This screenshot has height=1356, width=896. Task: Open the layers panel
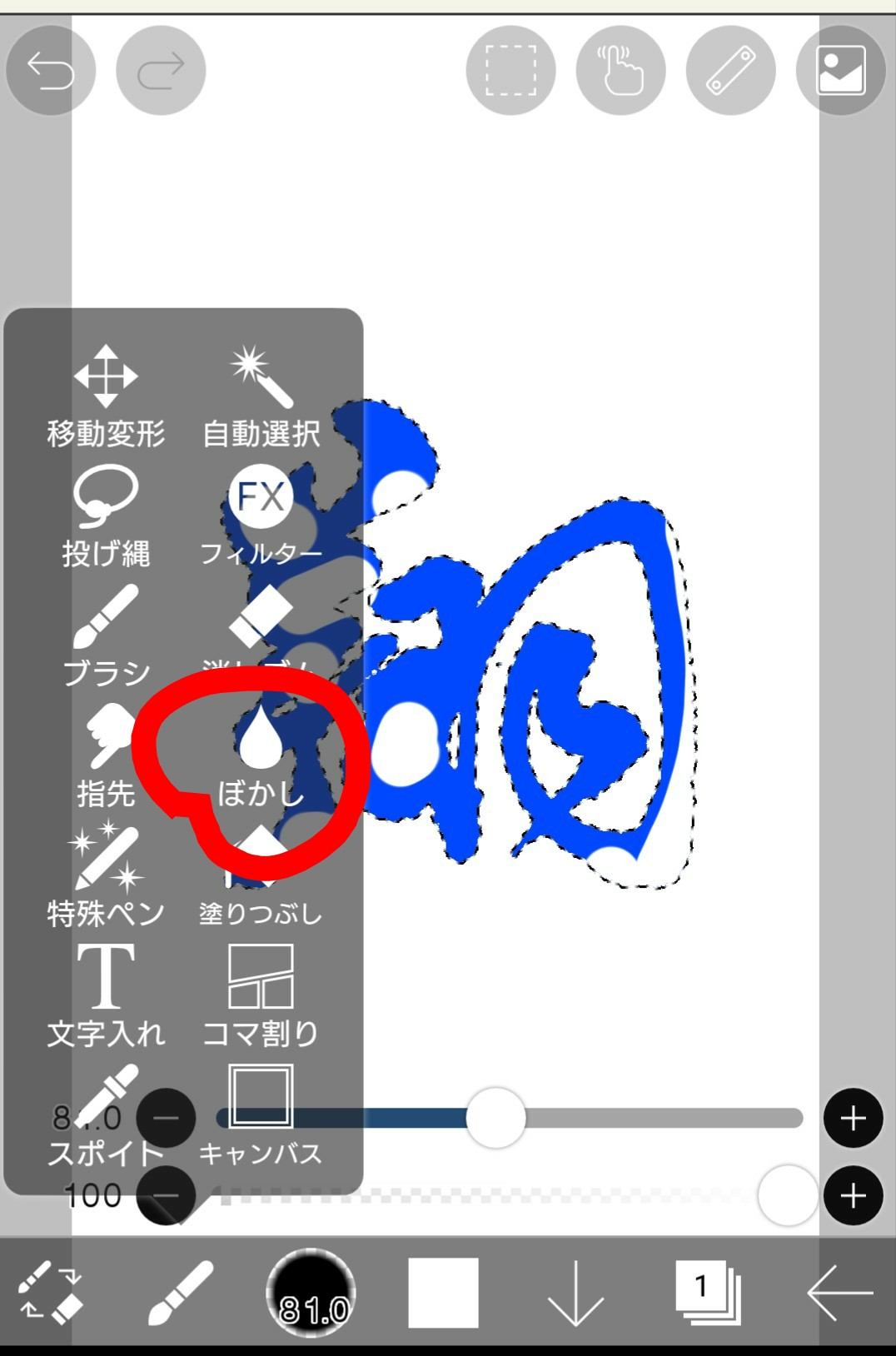coord(707,1293)
